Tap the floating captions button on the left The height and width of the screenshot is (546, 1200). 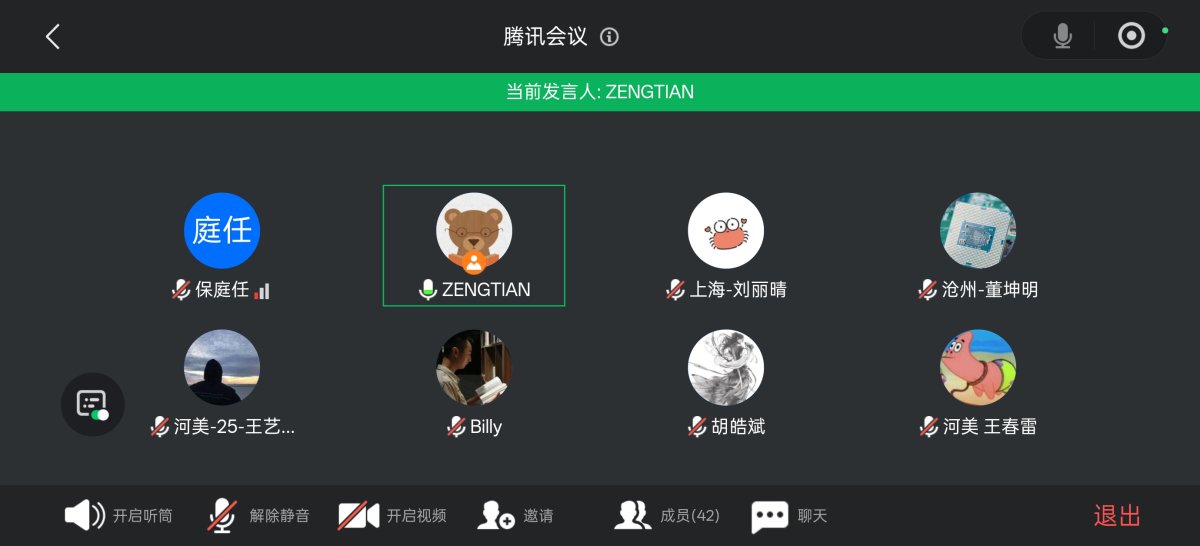point(93,404)
